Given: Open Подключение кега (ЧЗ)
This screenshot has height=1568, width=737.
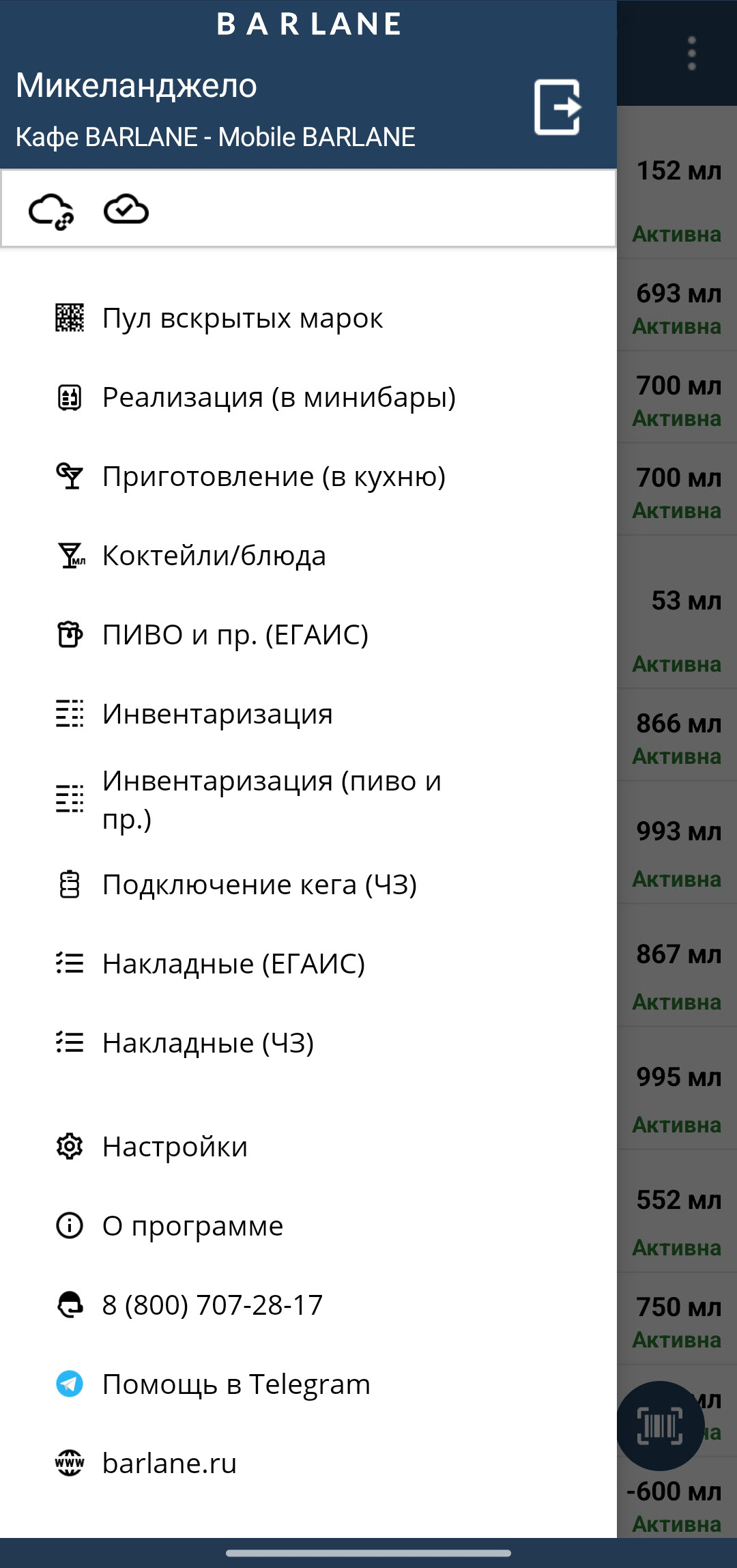Looking at the screenshot, I should click(259, 885).
